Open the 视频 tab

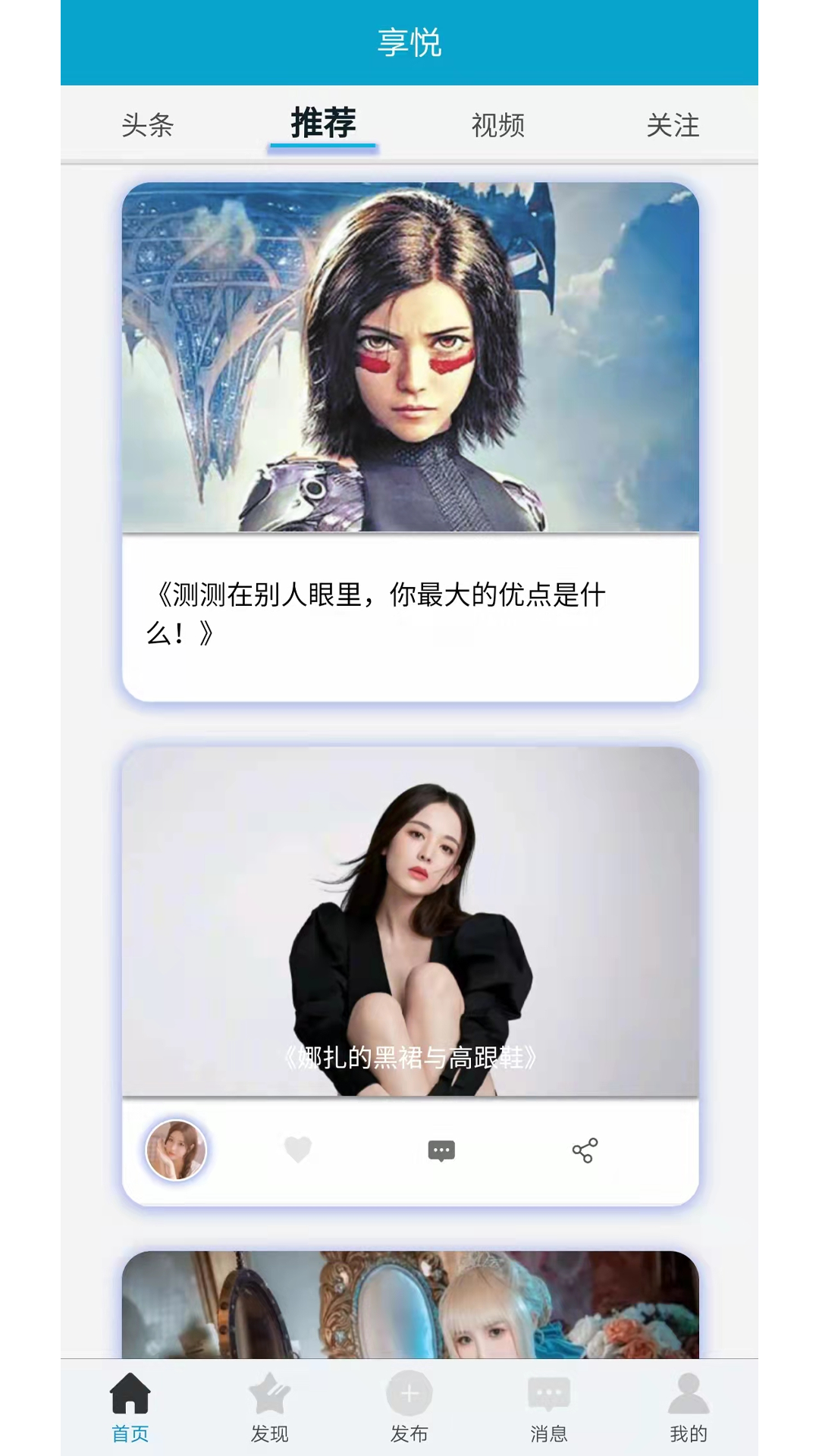tap(498, 125)
